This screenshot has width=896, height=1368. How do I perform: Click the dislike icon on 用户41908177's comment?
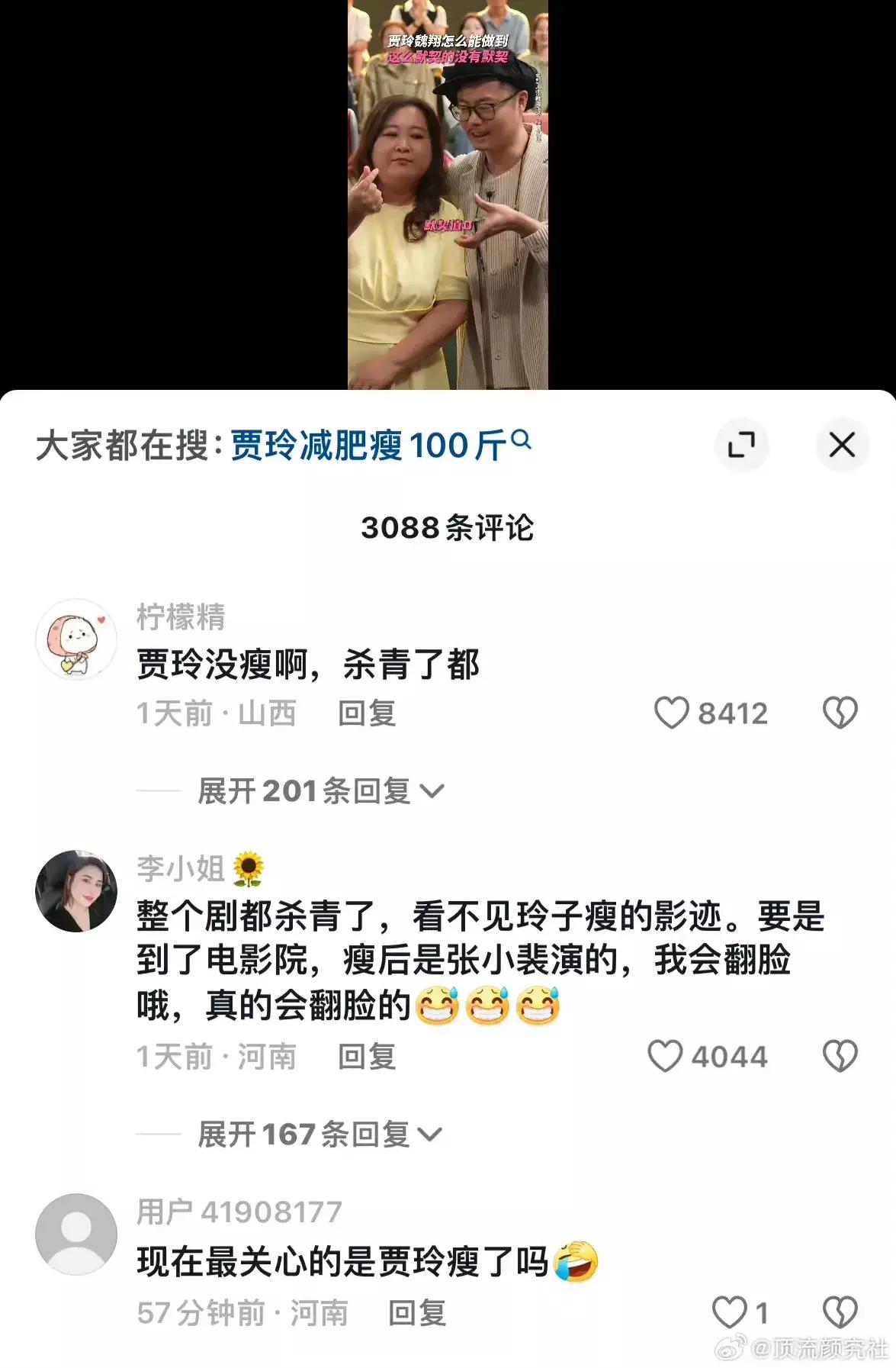(x=842, y=1312)
